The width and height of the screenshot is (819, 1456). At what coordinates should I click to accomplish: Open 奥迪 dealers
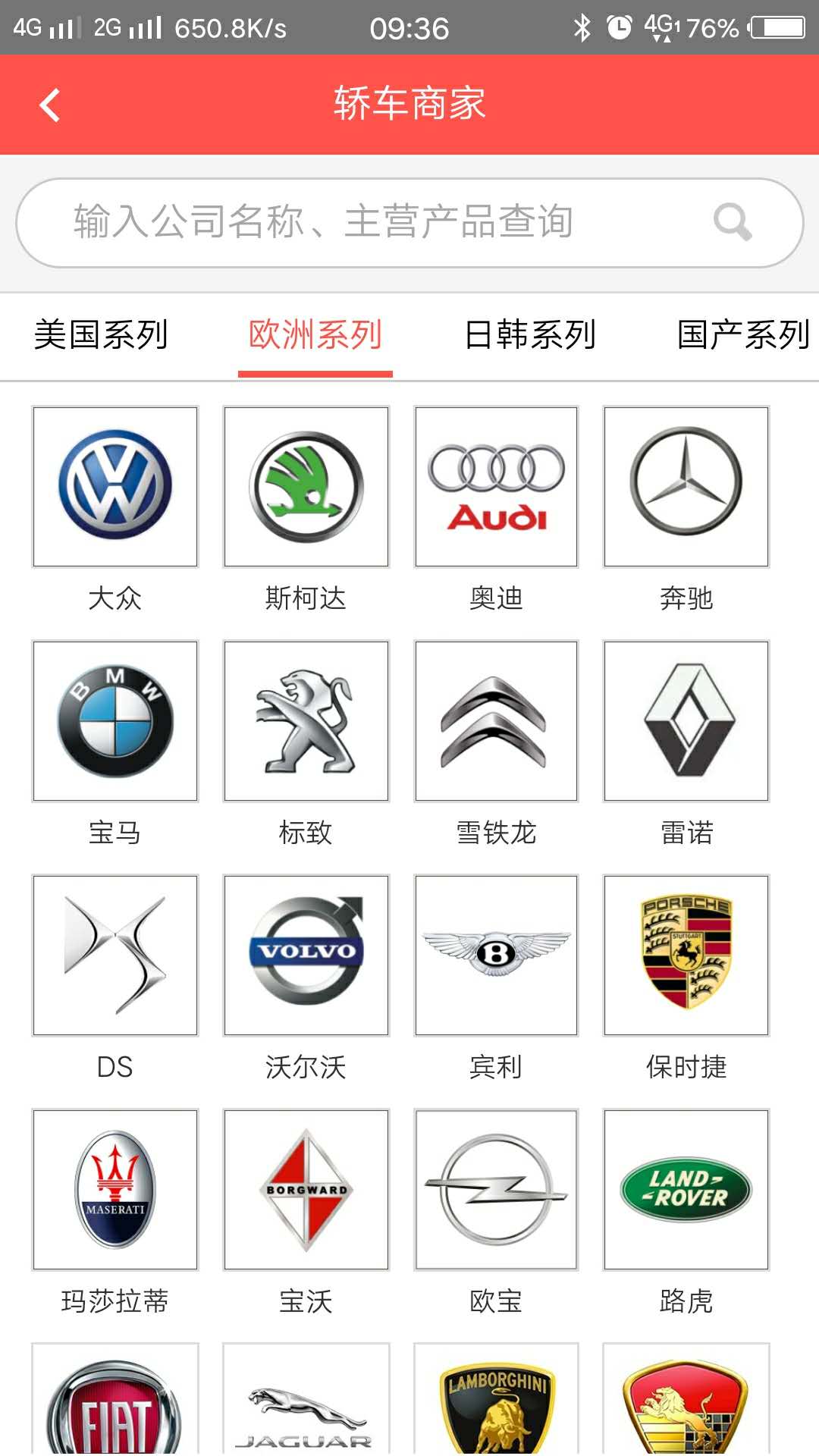point(497,487)
